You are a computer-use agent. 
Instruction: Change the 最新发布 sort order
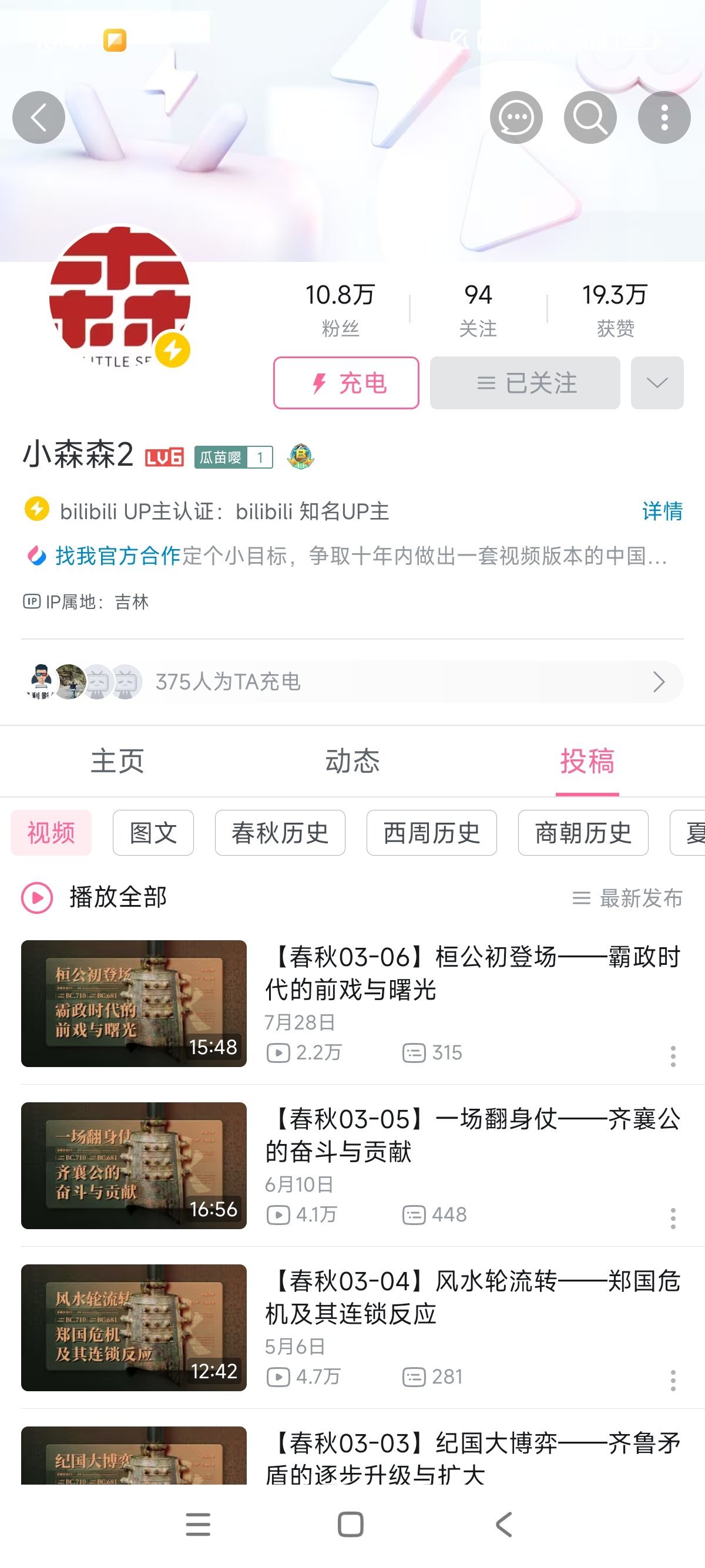pos(628,898)
